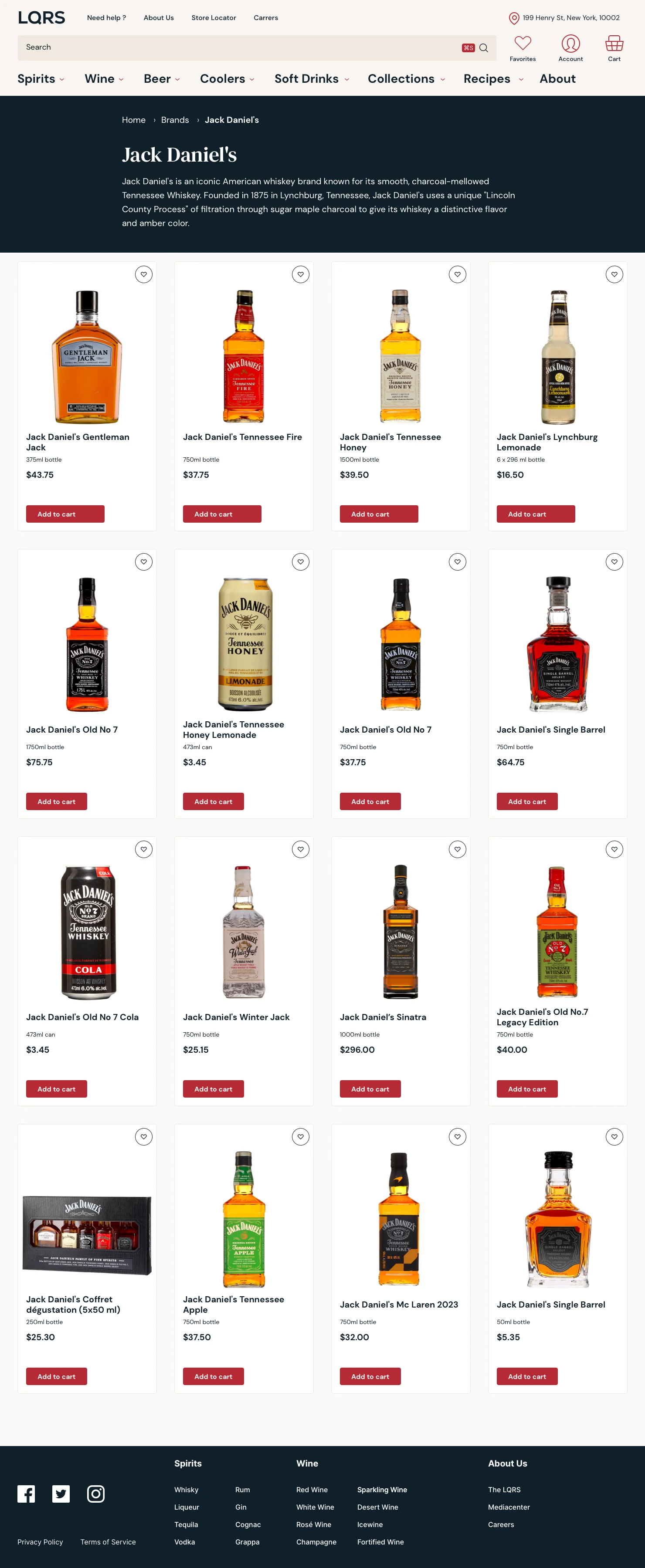
Task: Open the Instagram icon in footer
Action: point(95,1494)
